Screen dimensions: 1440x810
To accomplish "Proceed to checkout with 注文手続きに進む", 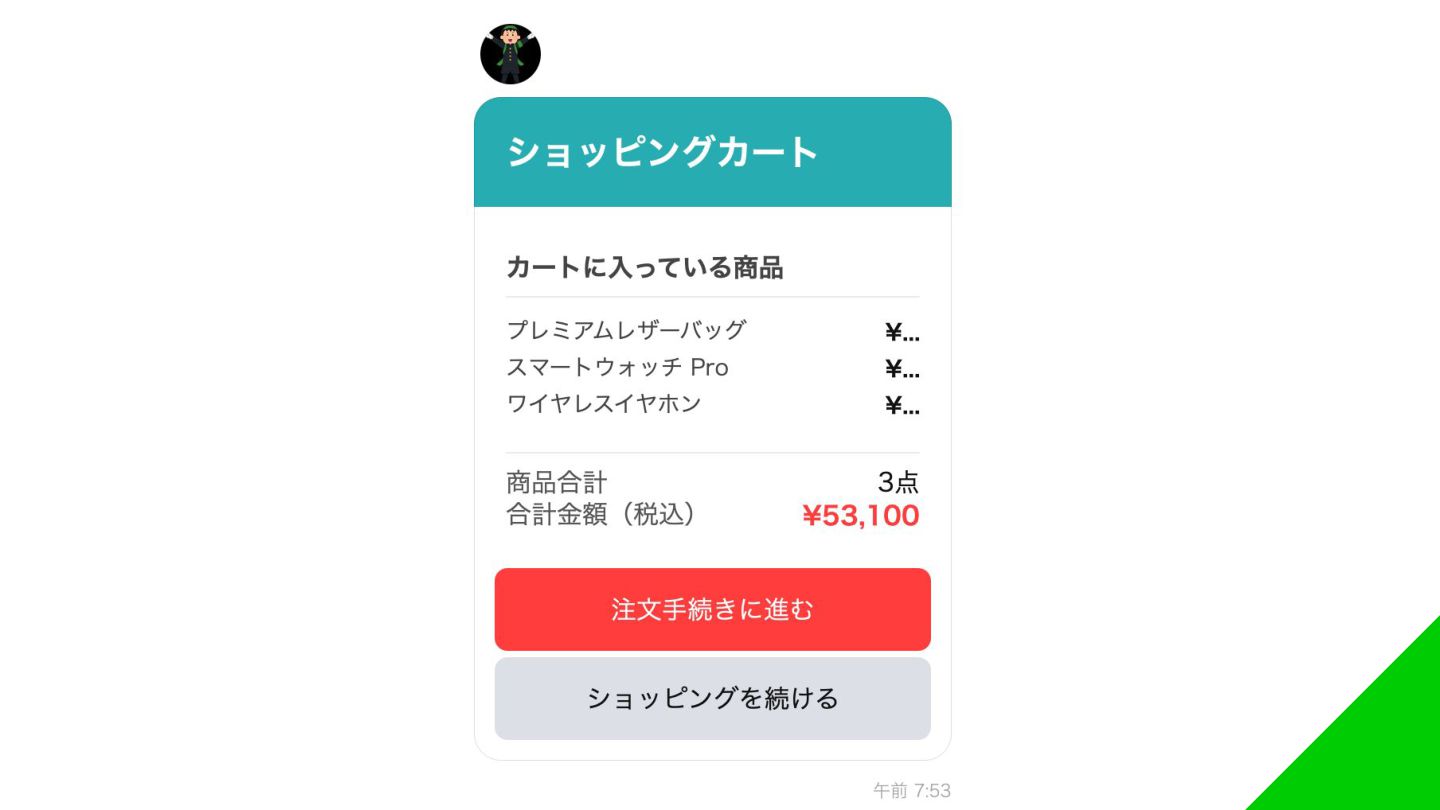I will tap(712, 609).
